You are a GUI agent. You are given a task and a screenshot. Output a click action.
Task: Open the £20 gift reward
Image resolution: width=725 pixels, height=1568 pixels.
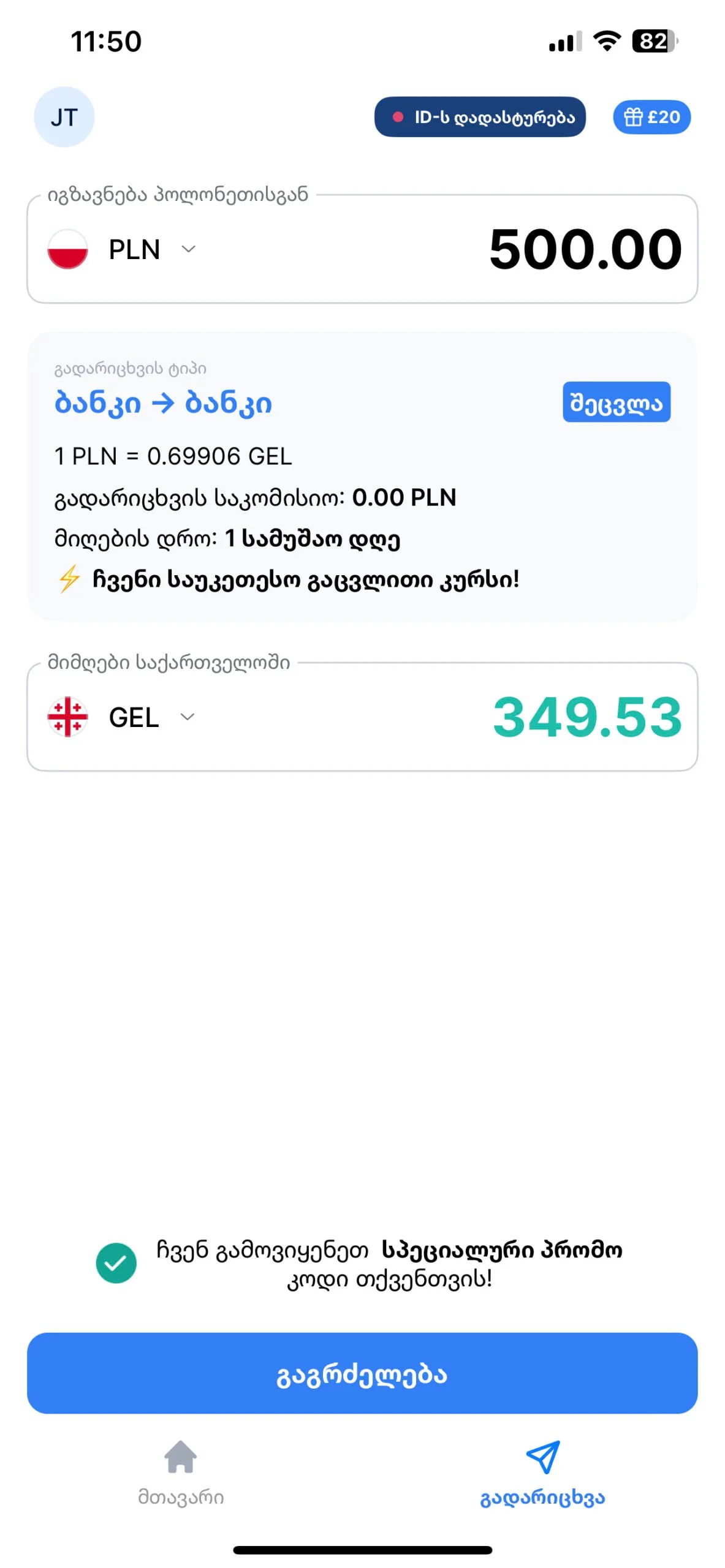pyautogui.click(x=651, y=116)
